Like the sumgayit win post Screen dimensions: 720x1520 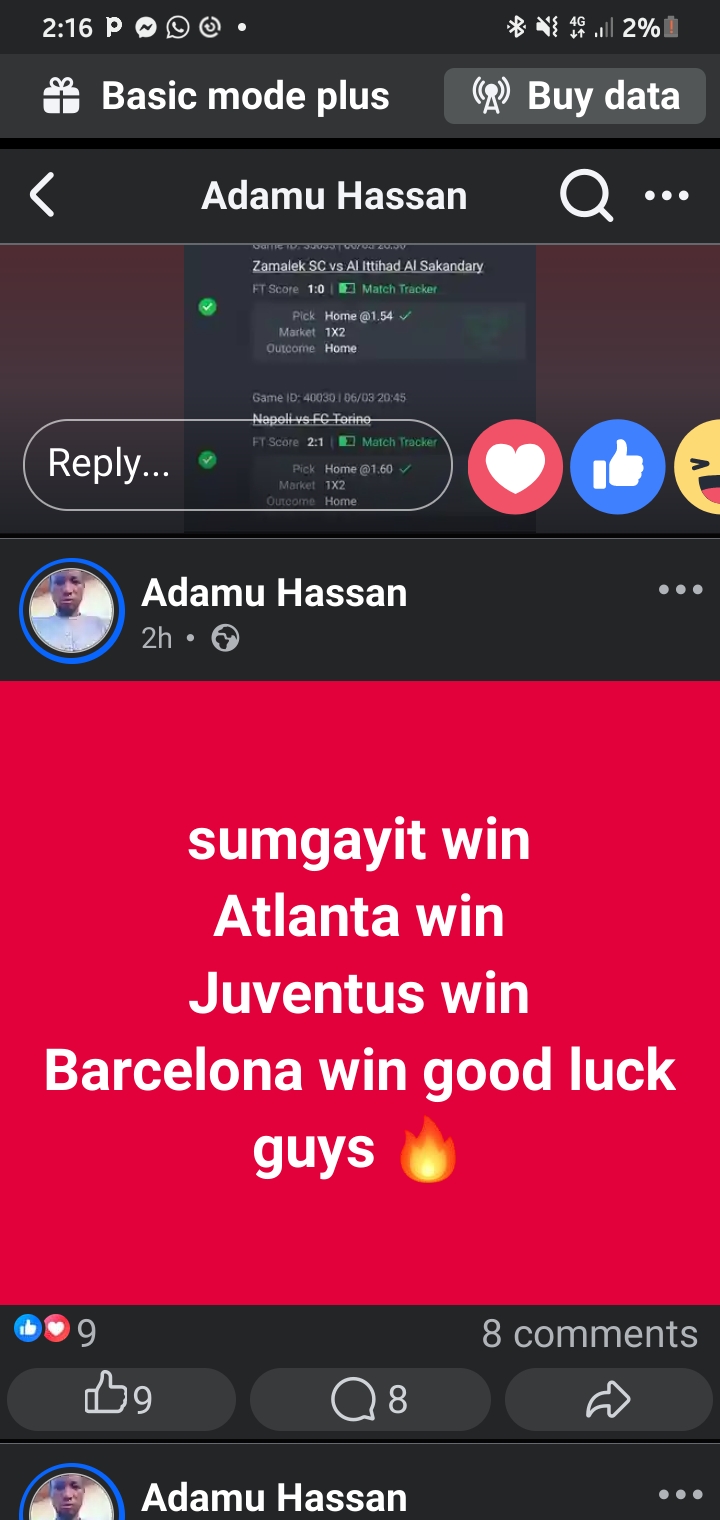[x=120, y=1399]
